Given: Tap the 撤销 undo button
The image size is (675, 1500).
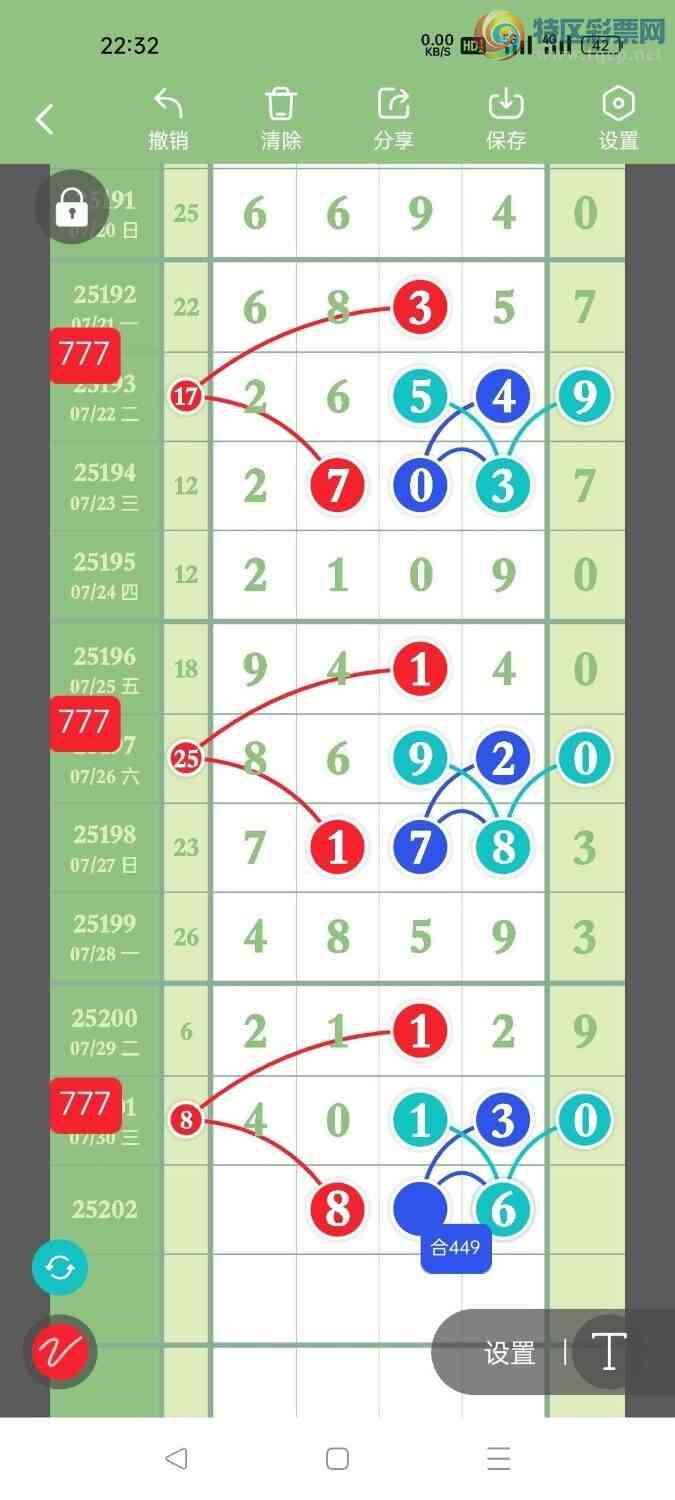Looking at the screenshot, I should 168,119.
